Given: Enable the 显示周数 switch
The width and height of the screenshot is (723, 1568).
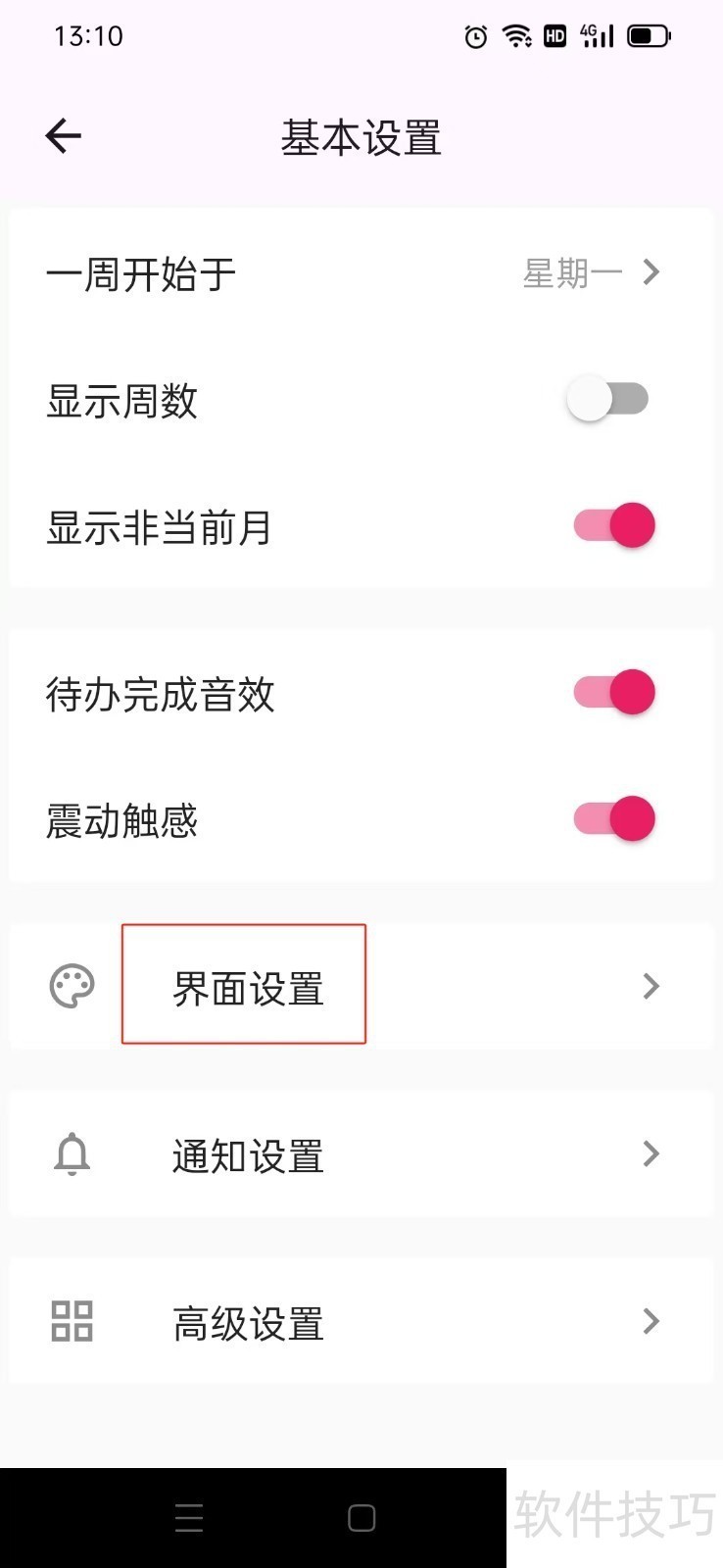Looking at the screenshot, I should 607,400.
